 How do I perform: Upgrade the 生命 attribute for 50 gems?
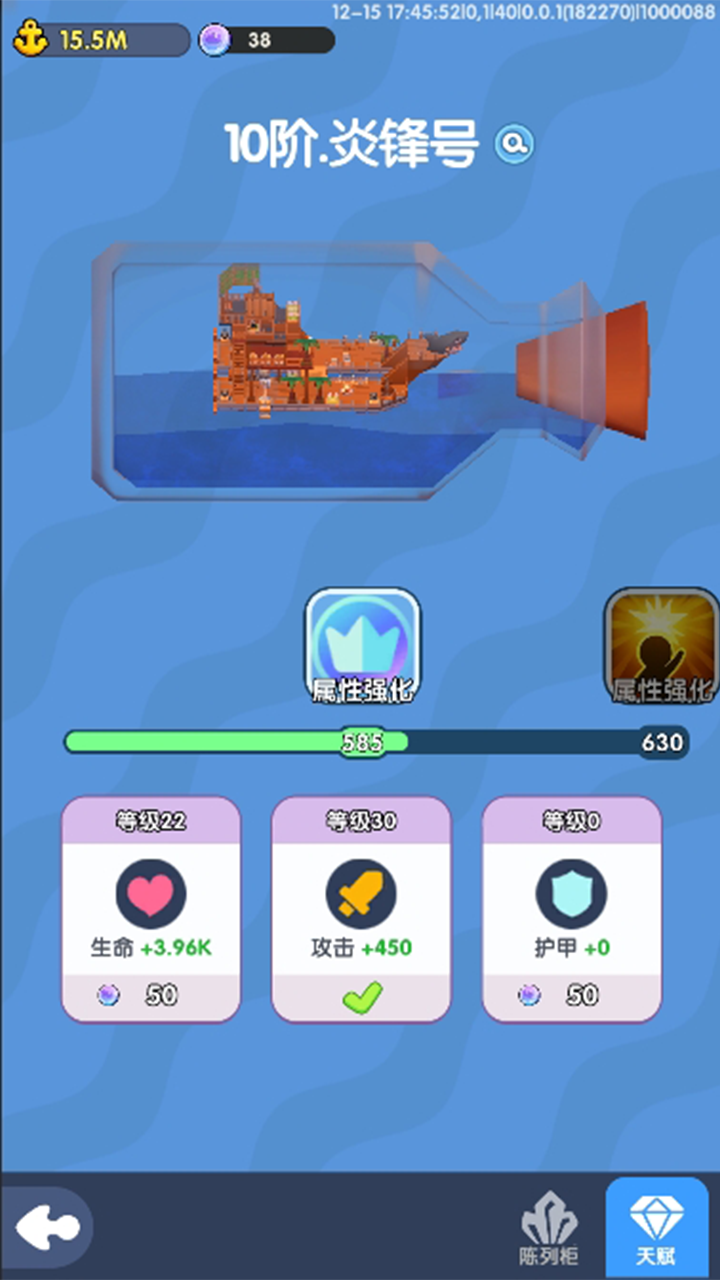click(x=151, y=995)
